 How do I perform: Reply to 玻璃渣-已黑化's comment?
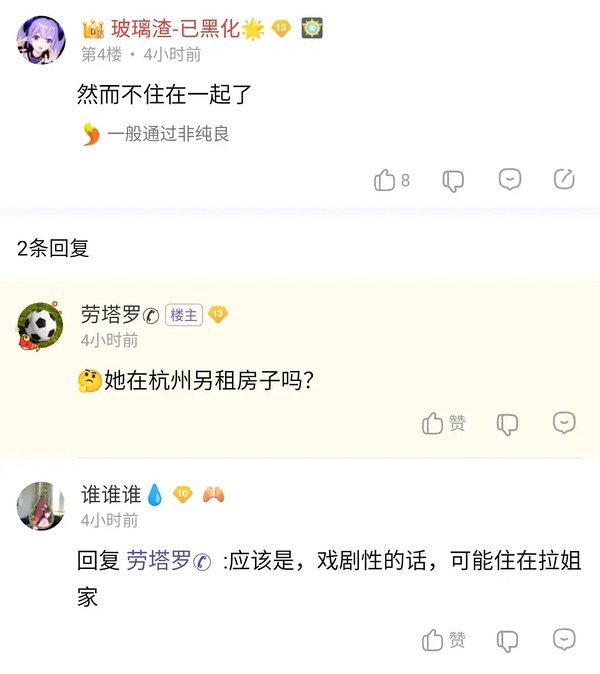pos(510,179)
